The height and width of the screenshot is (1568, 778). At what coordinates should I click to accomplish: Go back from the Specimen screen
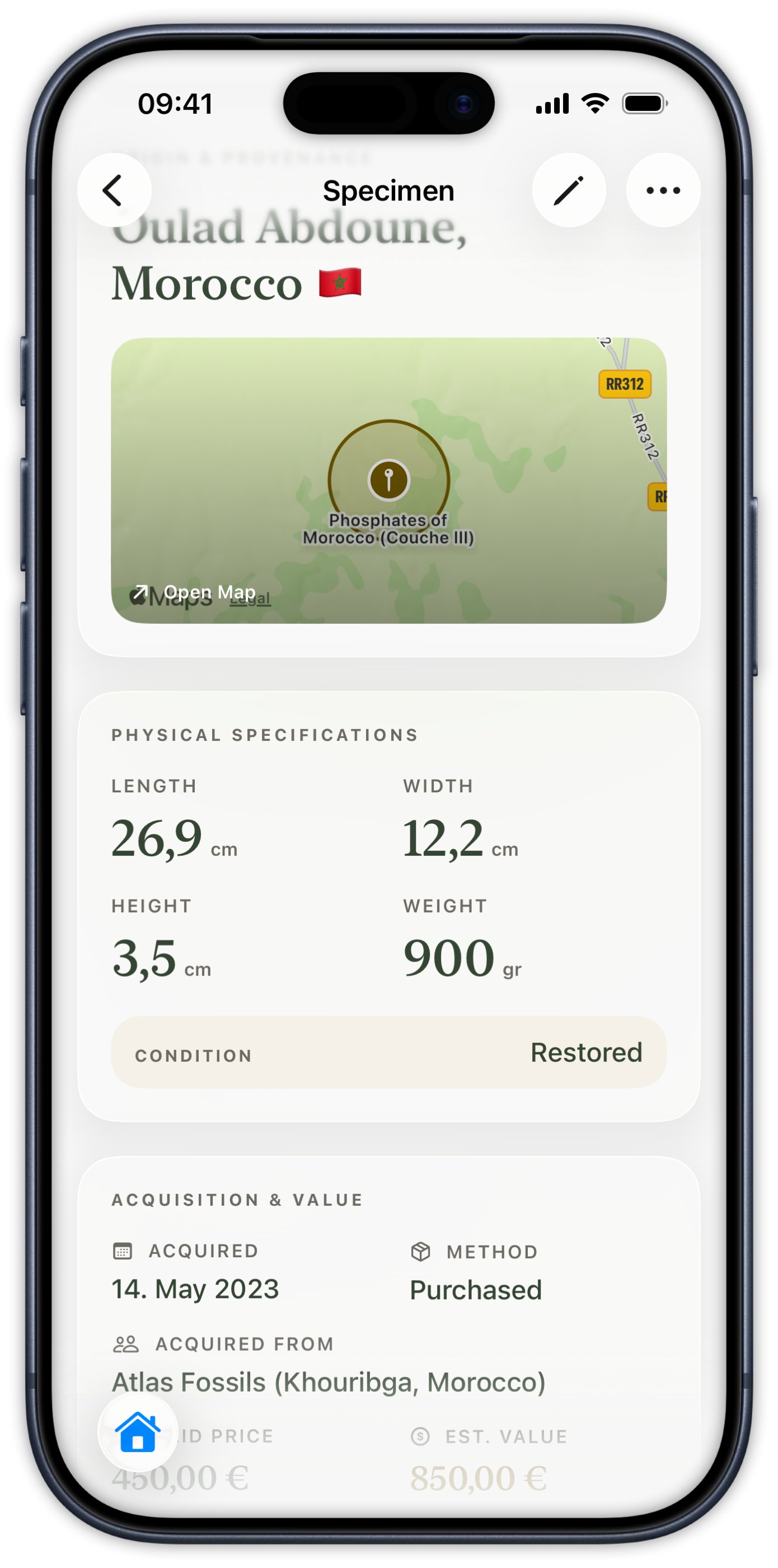(114, 190)
